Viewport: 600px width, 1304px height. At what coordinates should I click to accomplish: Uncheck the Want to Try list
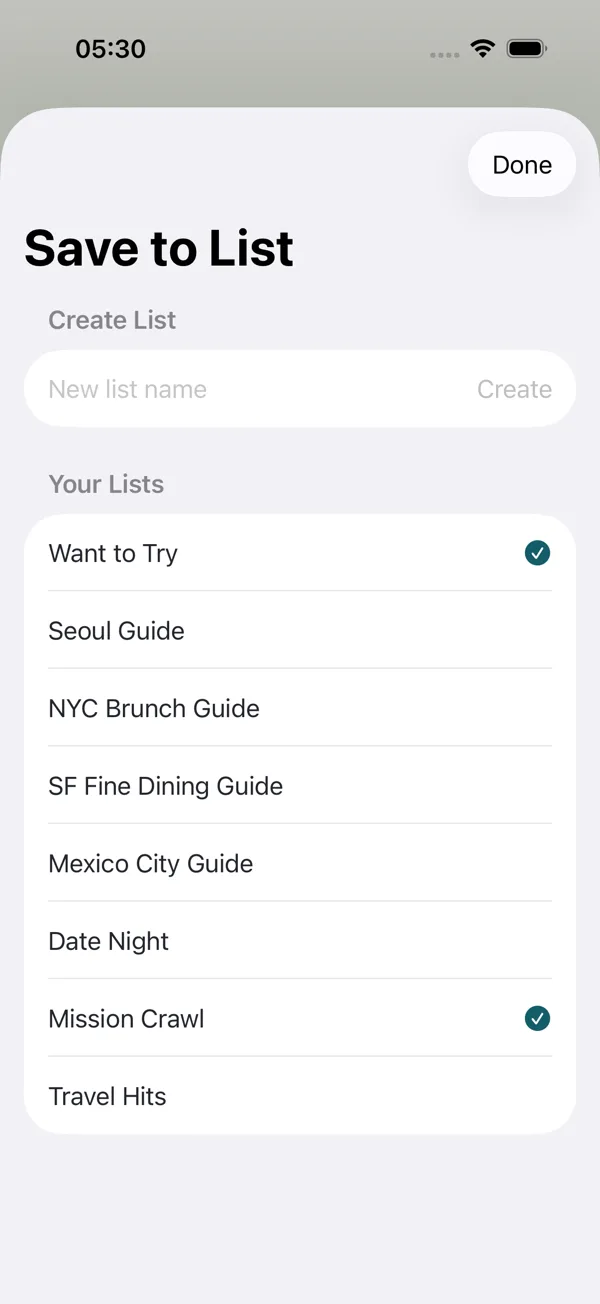(x=300, y=553)
